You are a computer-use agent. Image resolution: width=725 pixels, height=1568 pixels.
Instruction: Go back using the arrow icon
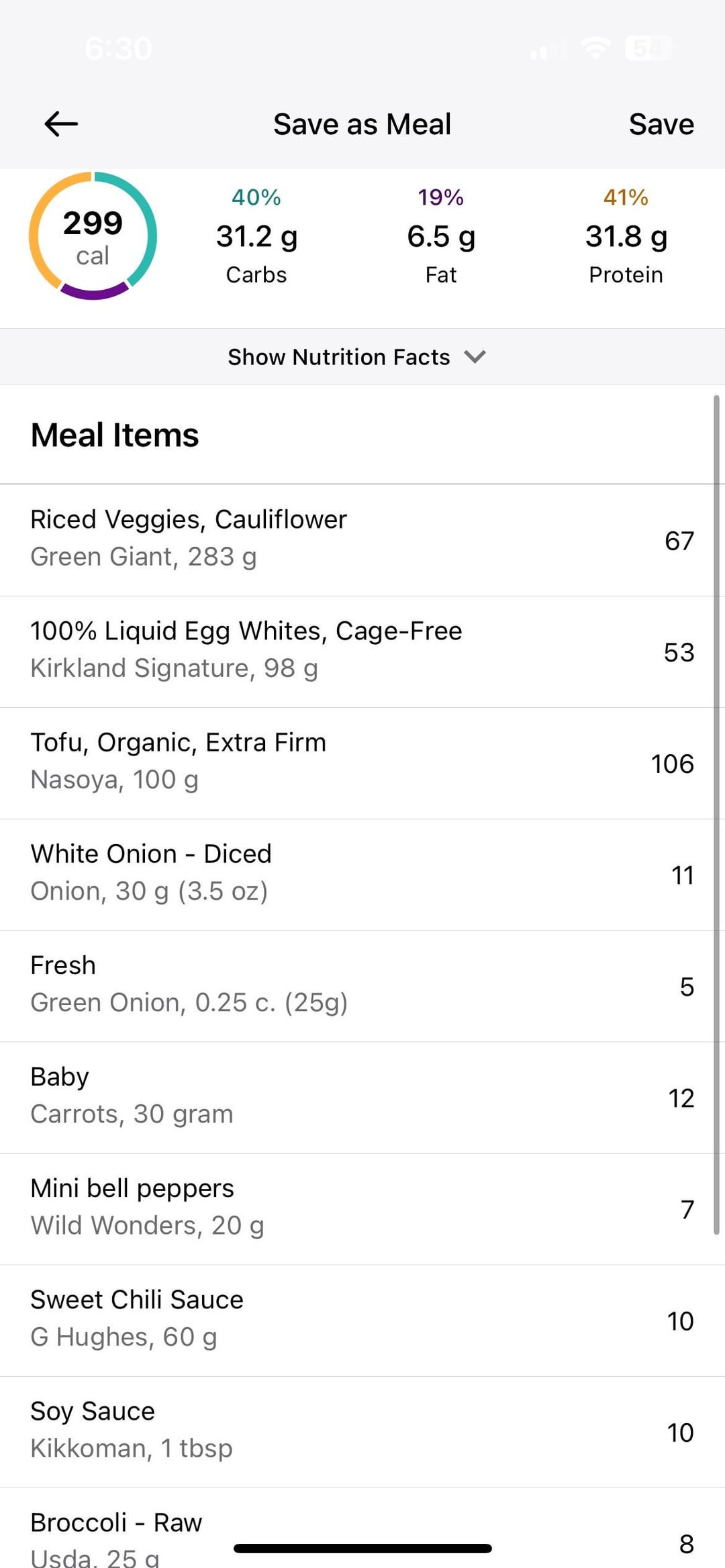click(x=61, y=124)
